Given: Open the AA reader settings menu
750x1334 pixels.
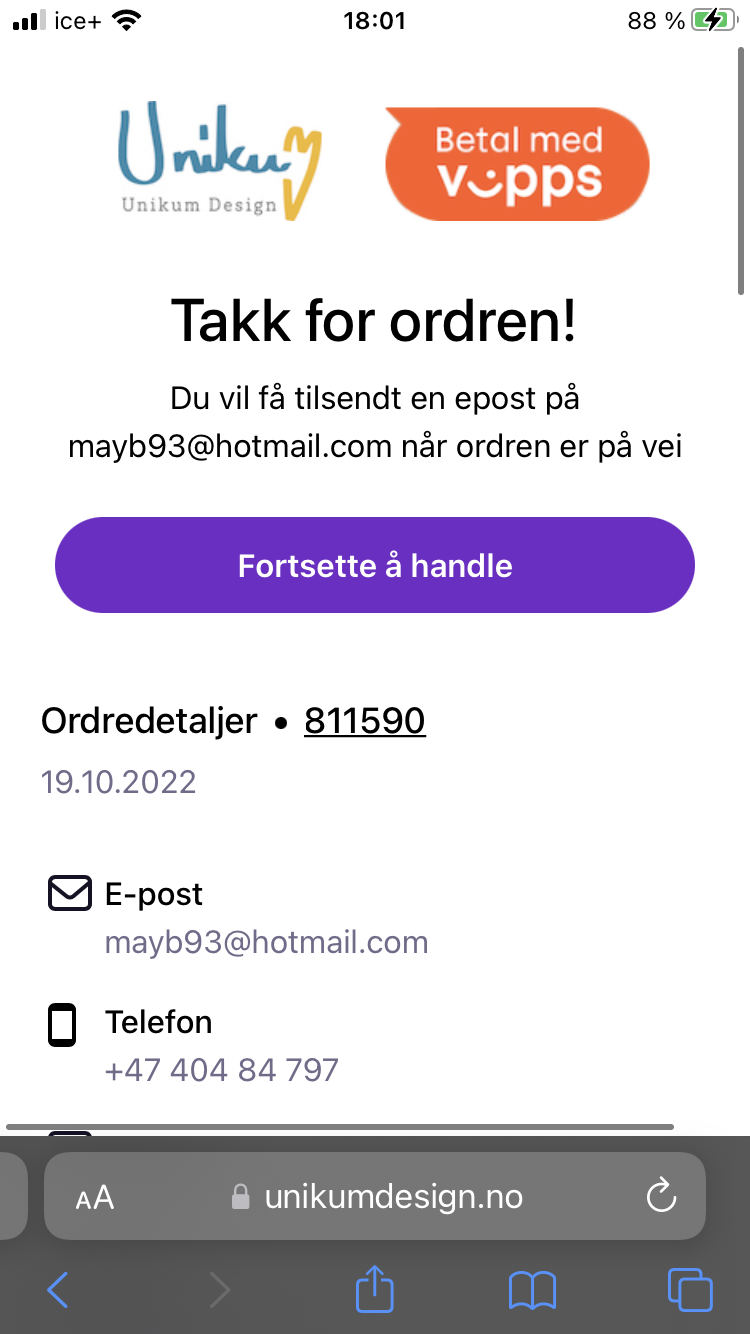Looking at the screenshot, I should (95, 1197).
